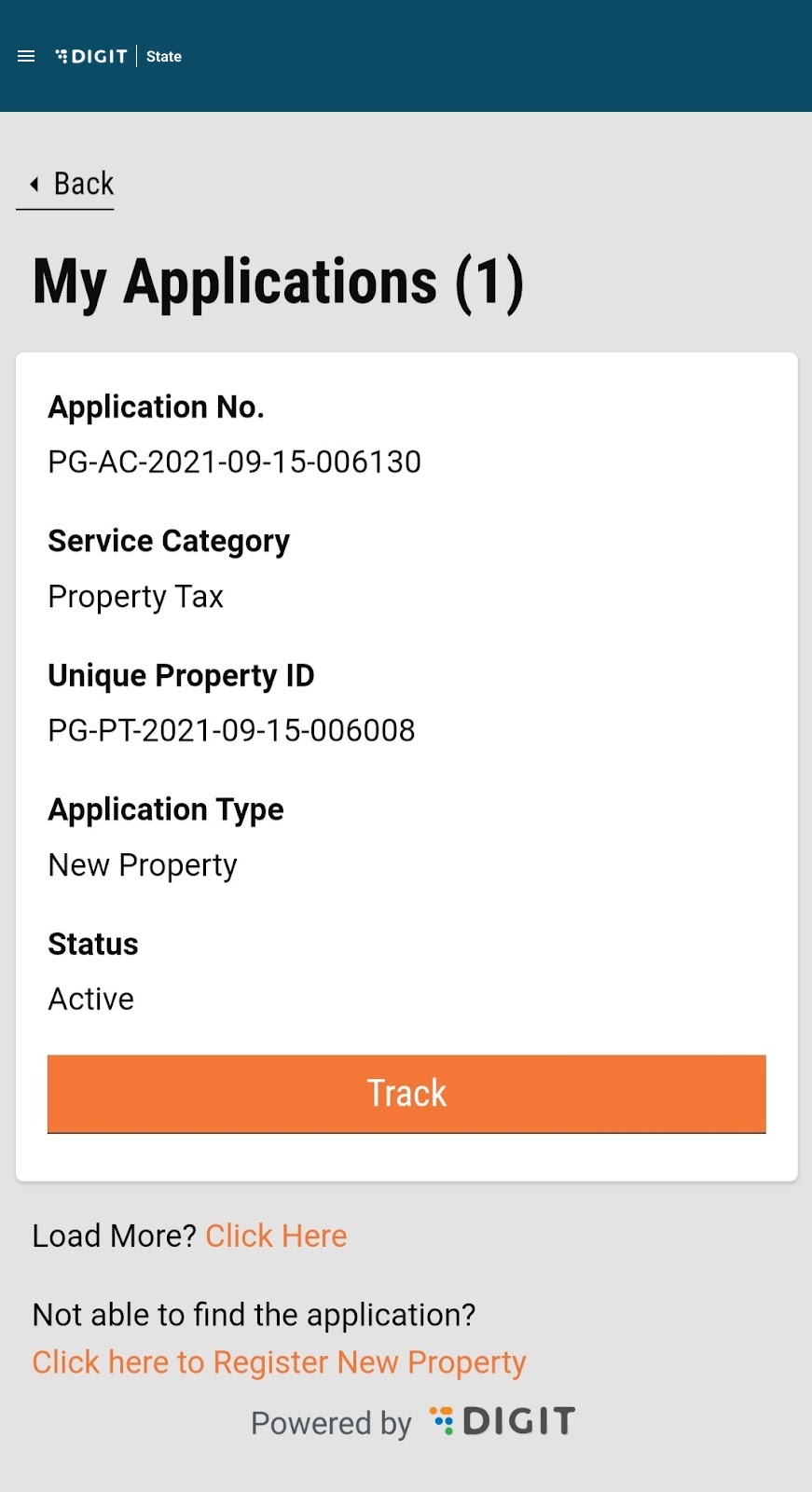Open the hamburger drawer menu

click(26, 56)
